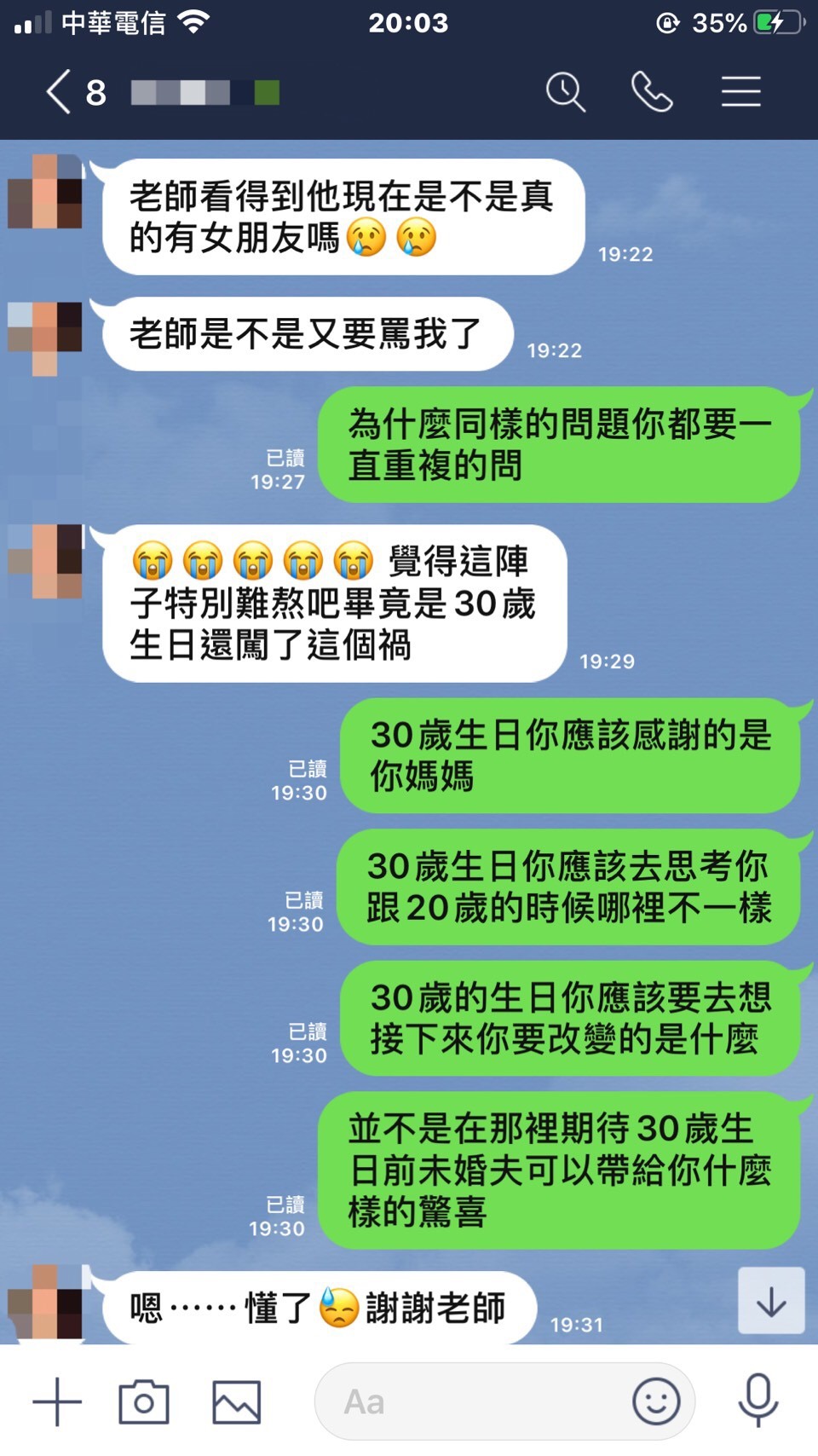Image resolution: width=818 pixels, height=1456 pixels.
Task: Open the plus attachment menu
Action: click(57, 1401)
